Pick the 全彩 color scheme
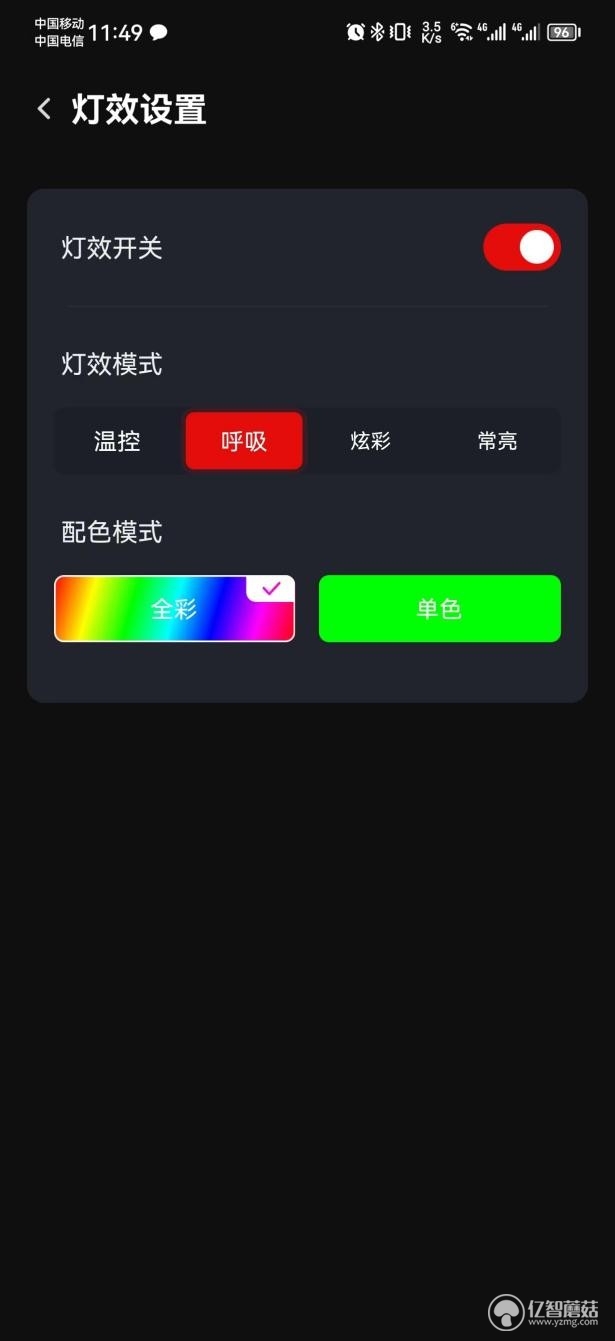The width and height of the screenshot is (615, 1341). pyautogui.click(x=175, y=608)
